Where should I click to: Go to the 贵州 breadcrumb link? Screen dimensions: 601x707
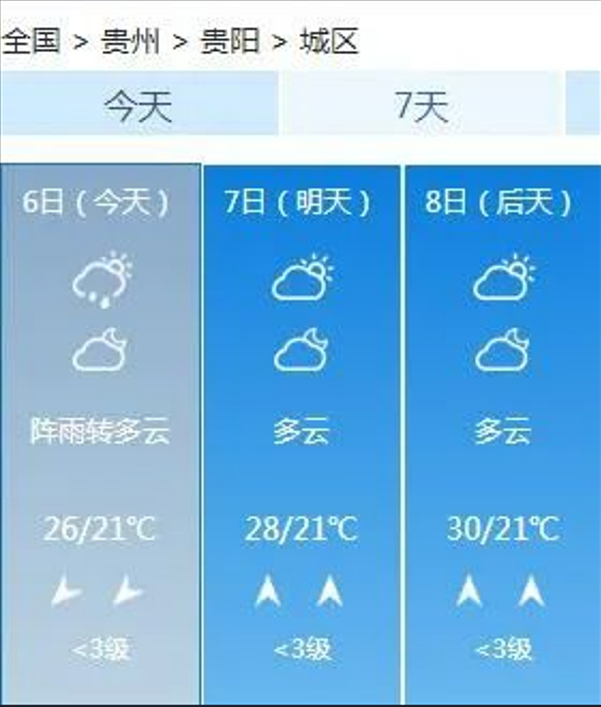[x=131, y=41]
